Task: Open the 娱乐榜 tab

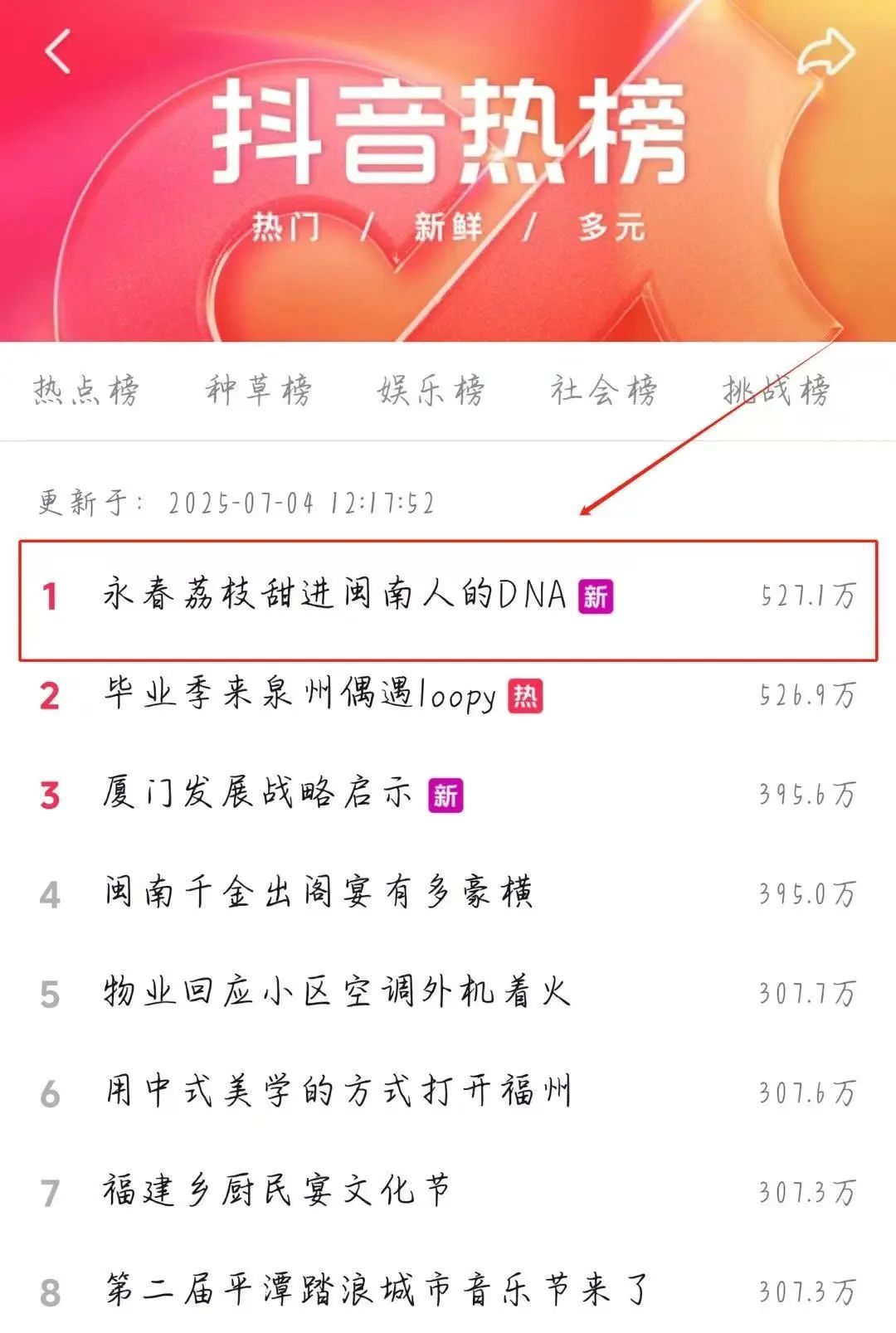Action: [431, 390]
